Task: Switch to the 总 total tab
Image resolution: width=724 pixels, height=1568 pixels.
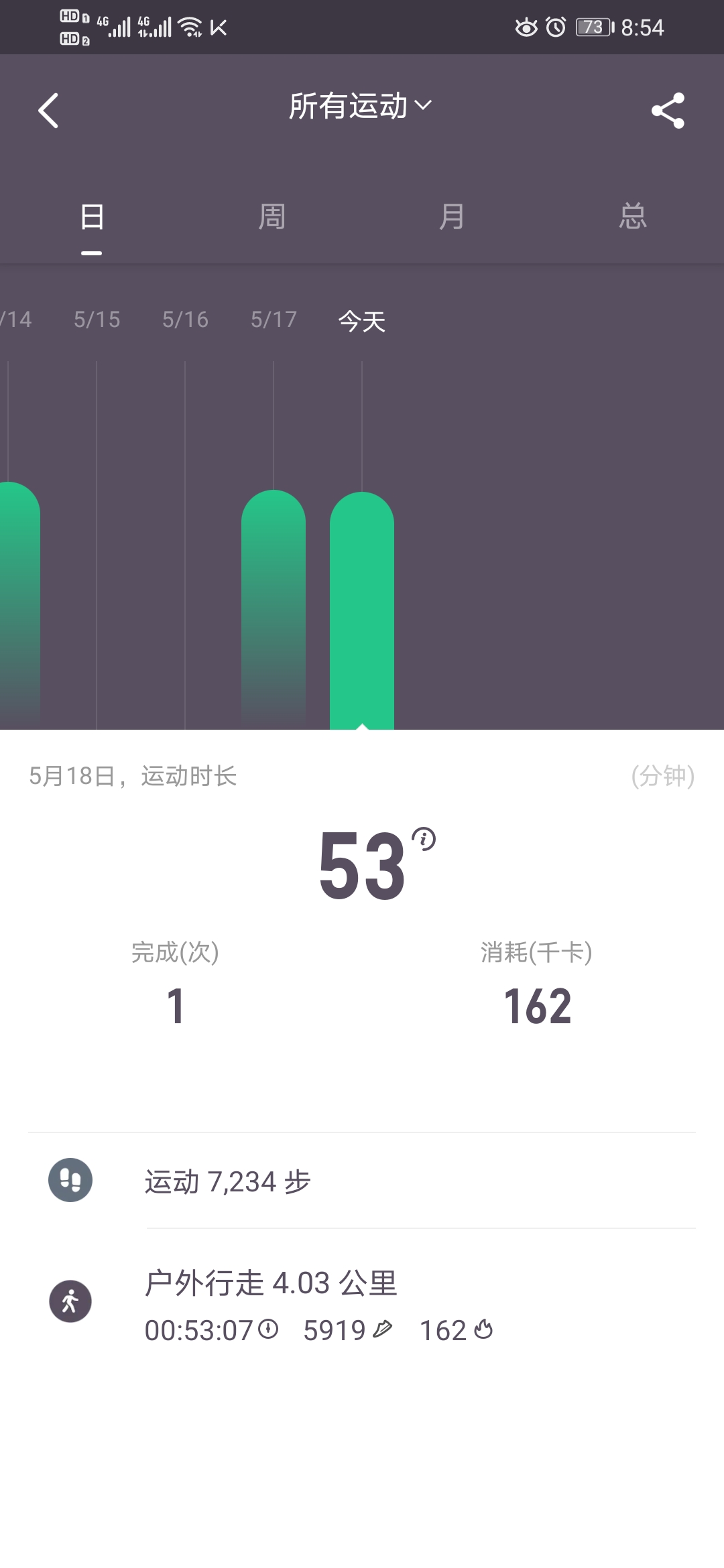Action: 632,217
